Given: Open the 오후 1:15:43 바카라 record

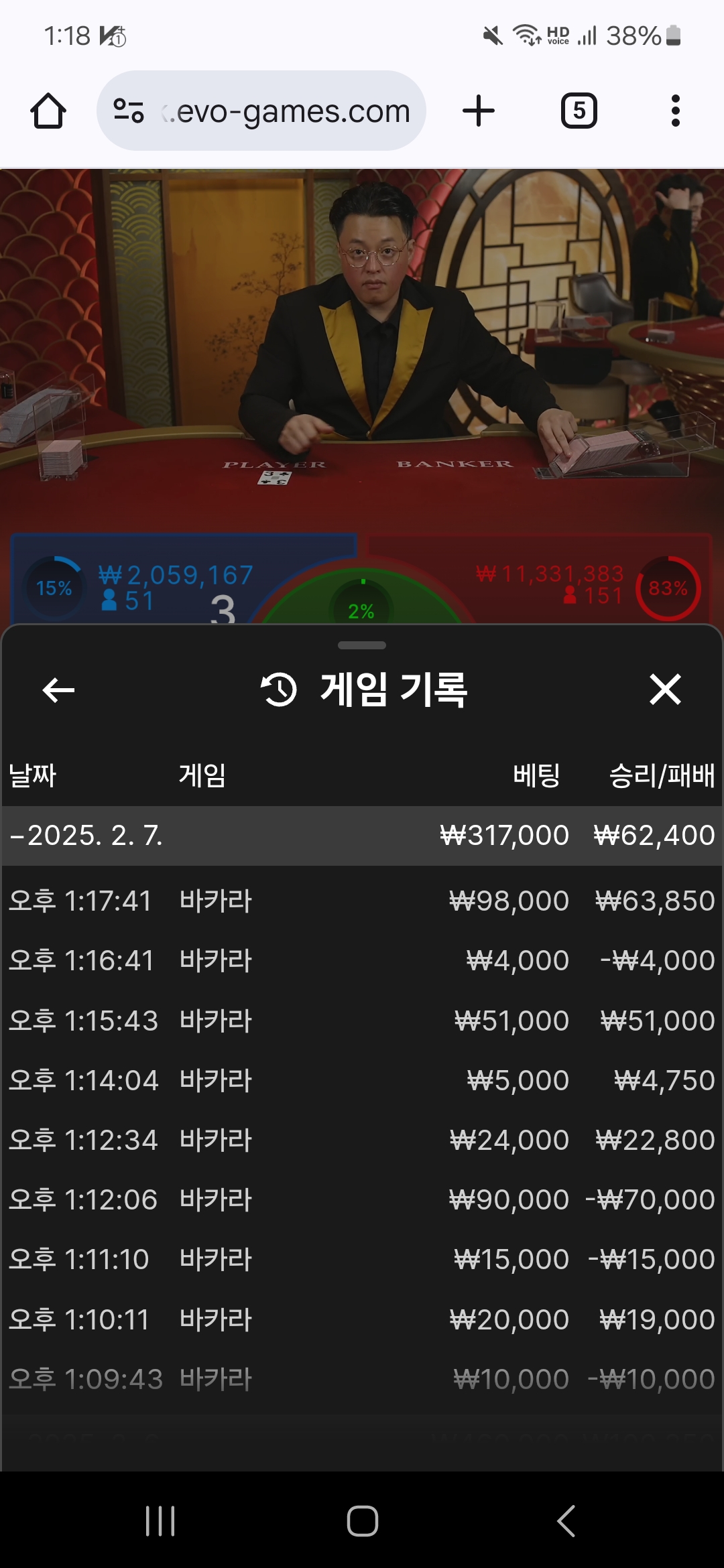Looking at the screenshot, I should point(362,1021).
